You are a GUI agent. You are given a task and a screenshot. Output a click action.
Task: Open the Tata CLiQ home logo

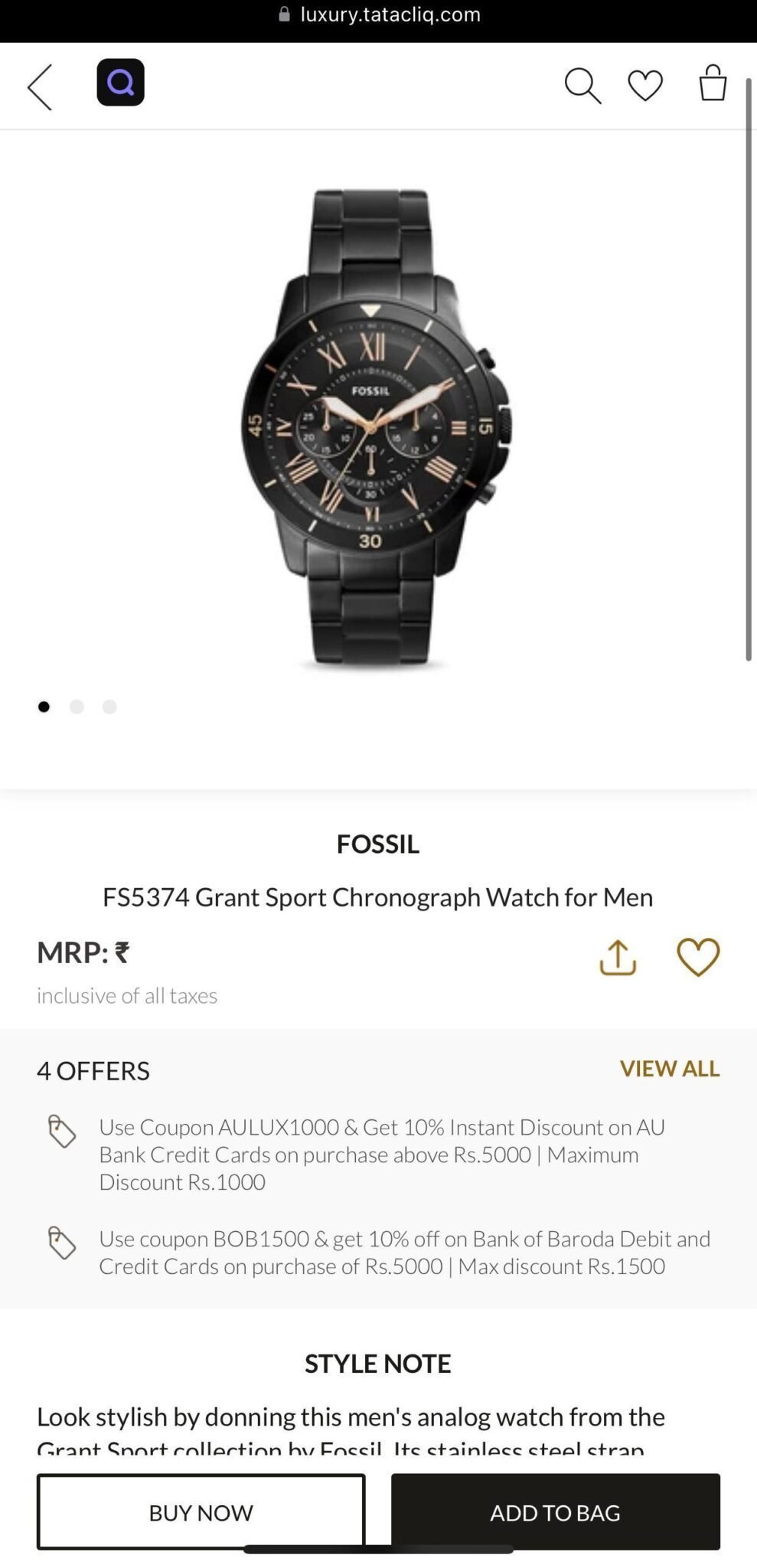(120, 82)
